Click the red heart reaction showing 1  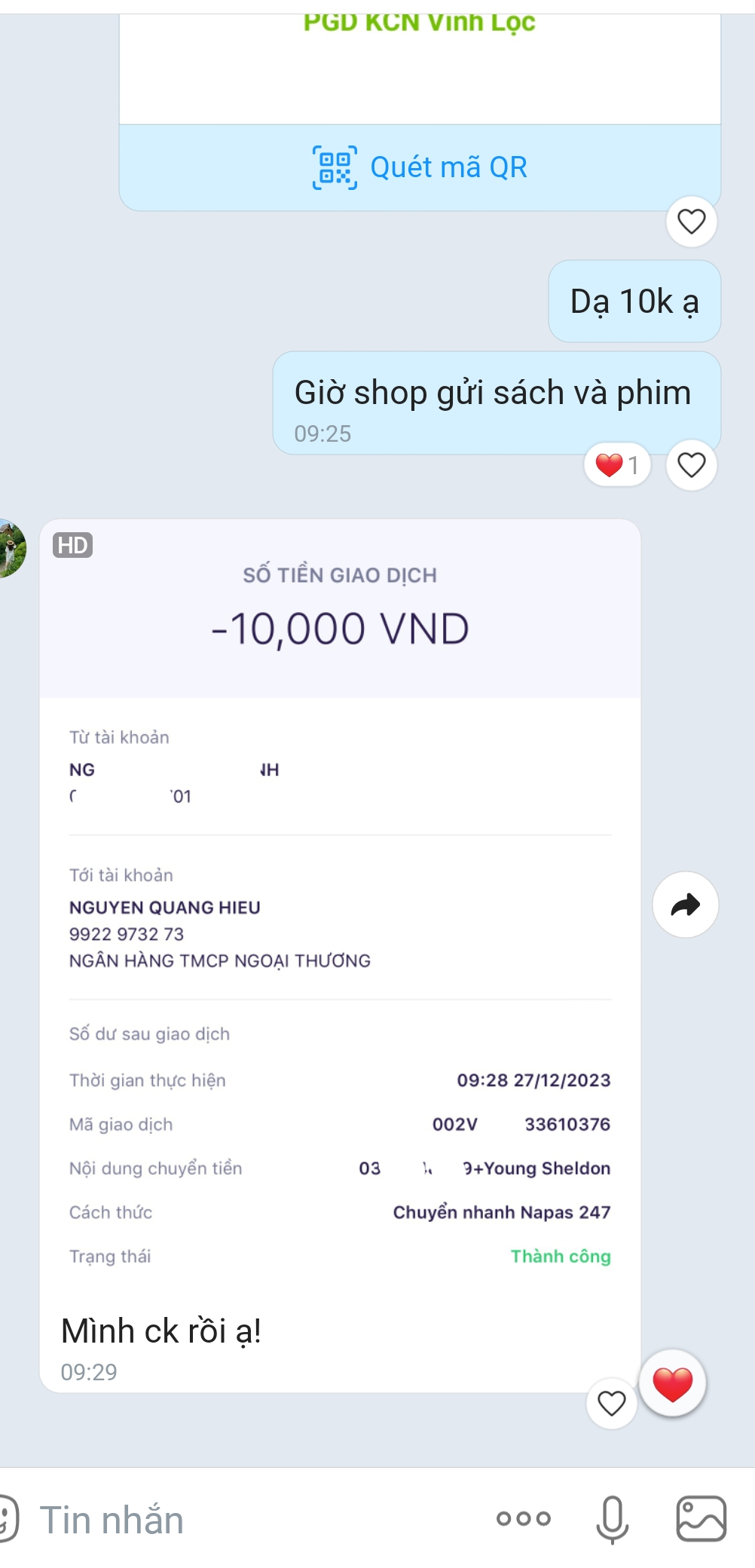point(616,465)
